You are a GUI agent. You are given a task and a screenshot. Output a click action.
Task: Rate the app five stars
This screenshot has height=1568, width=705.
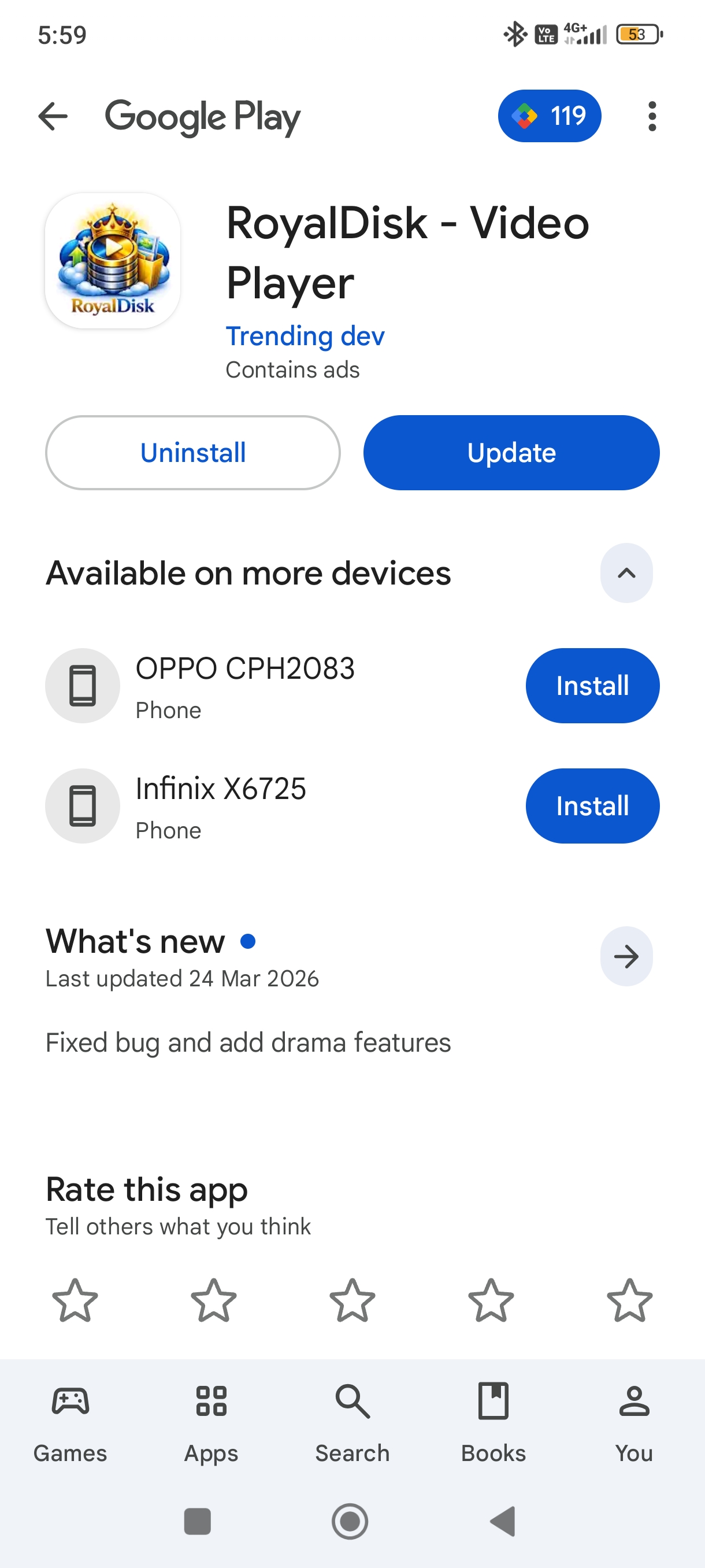pos(629,1300)
